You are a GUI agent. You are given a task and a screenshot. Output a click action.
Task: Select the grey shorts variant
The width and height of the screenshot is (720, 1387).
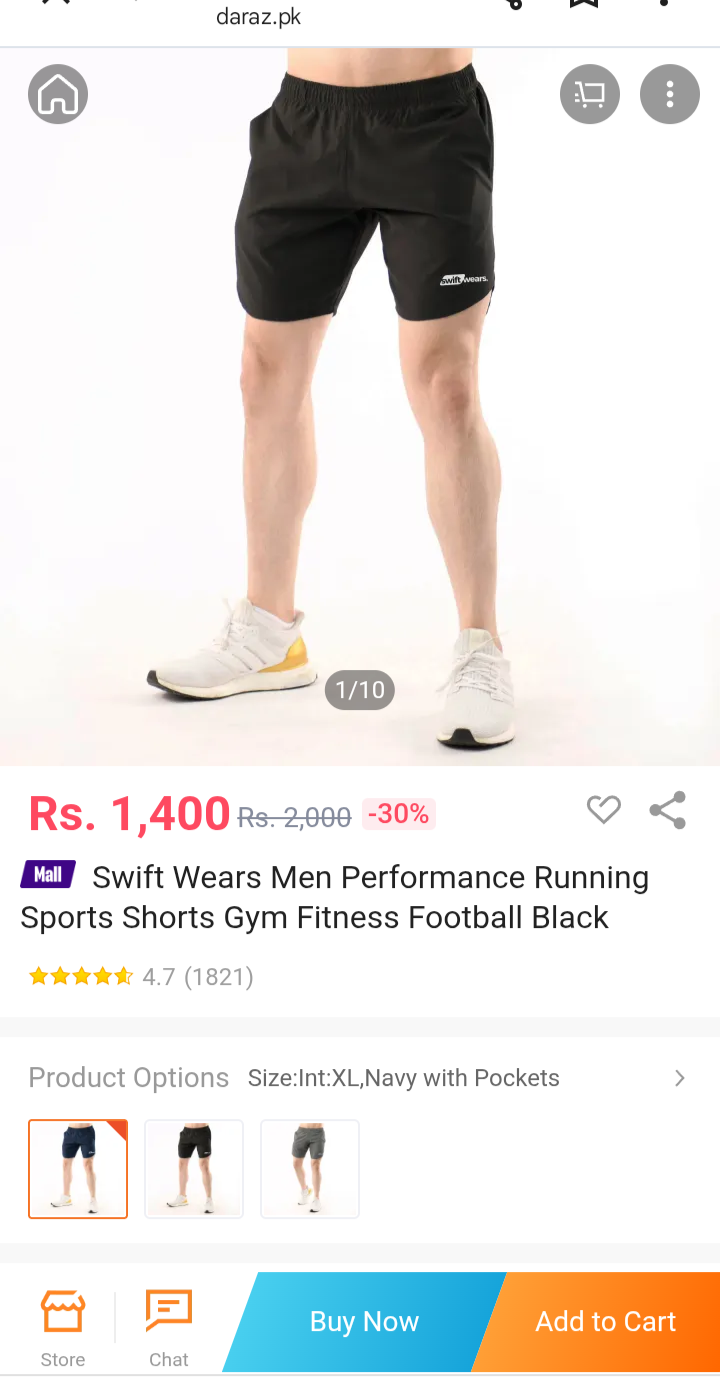pyautogui.click(x=310, y=1169)
